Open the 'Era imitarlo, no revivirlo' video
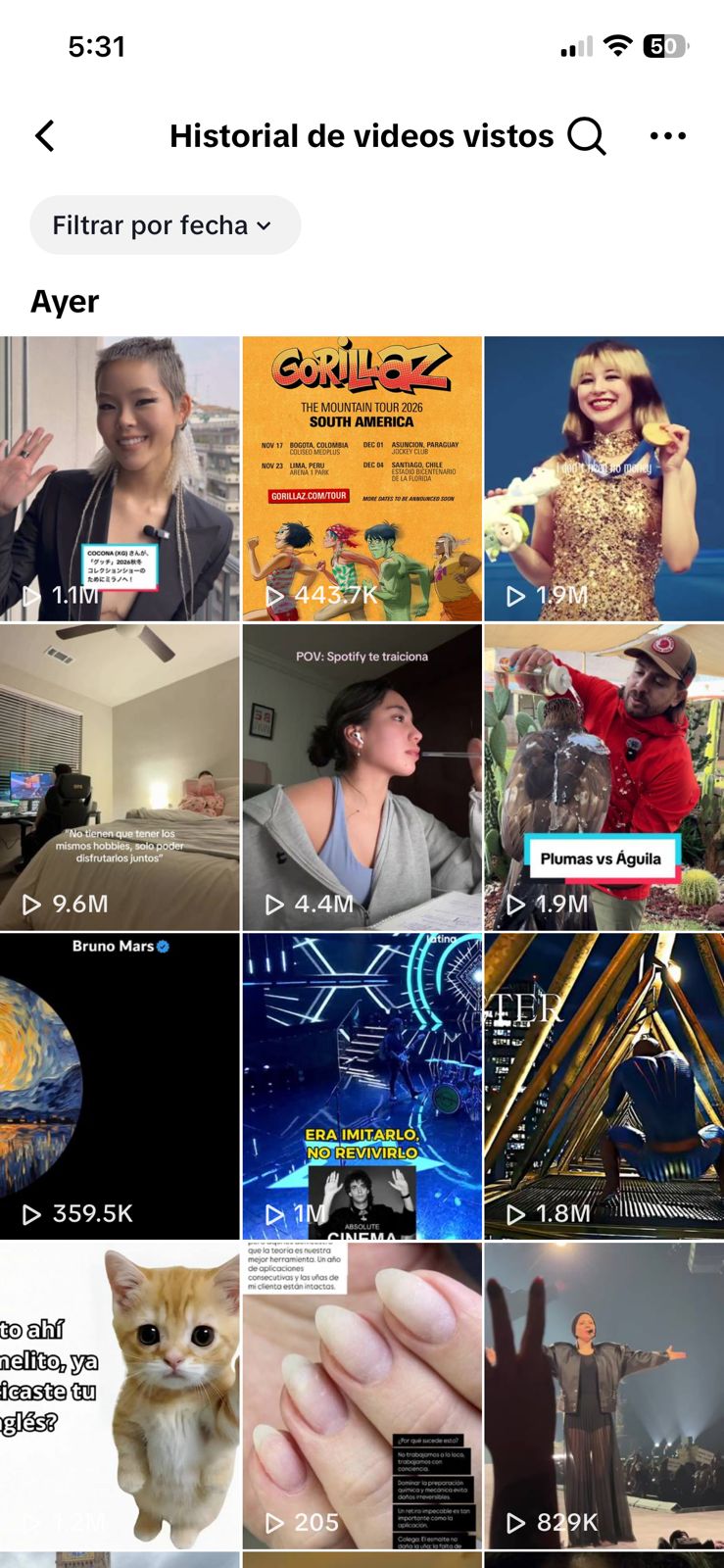 (x=362, y=1086)
